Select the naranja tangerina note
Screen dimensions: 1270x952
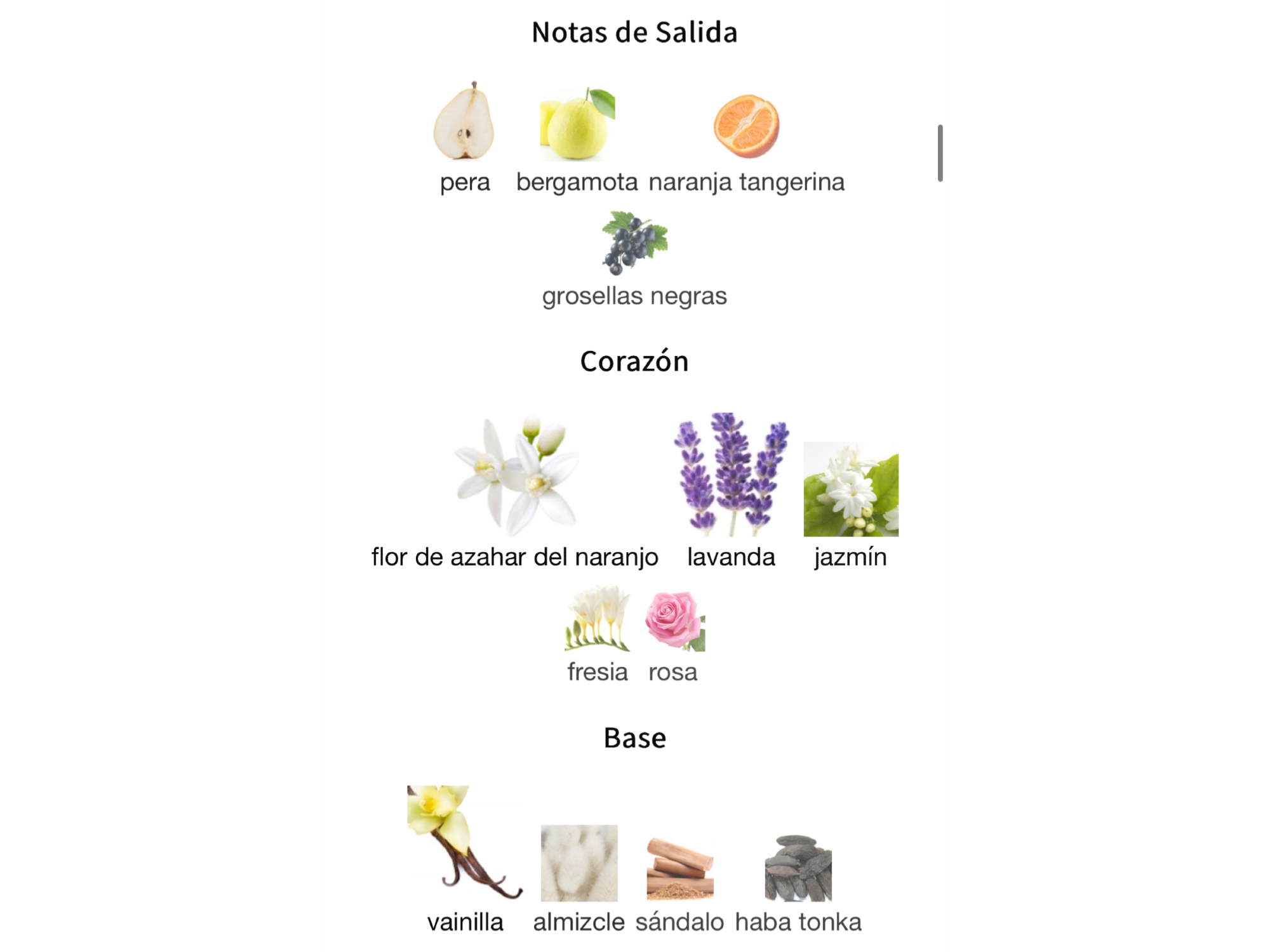click(746, 126)
